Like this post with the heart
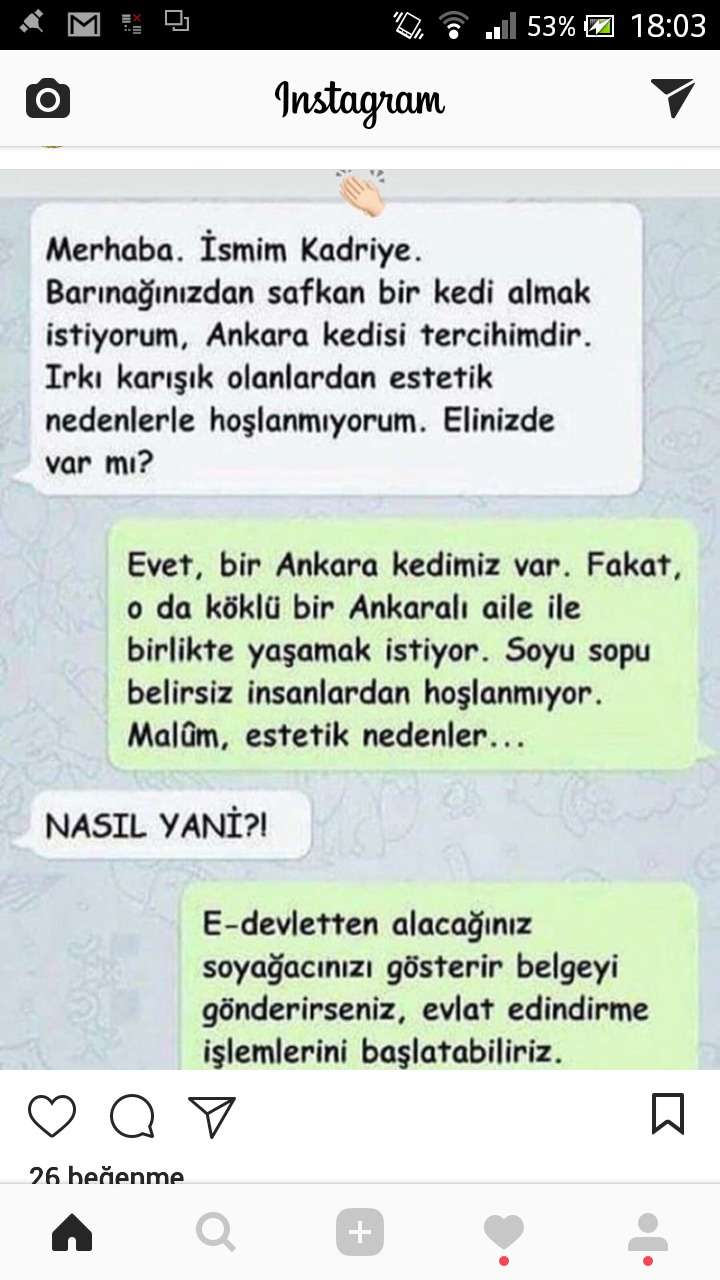The width and height of the screenshot is (720, 1280). pos(52,1116)
